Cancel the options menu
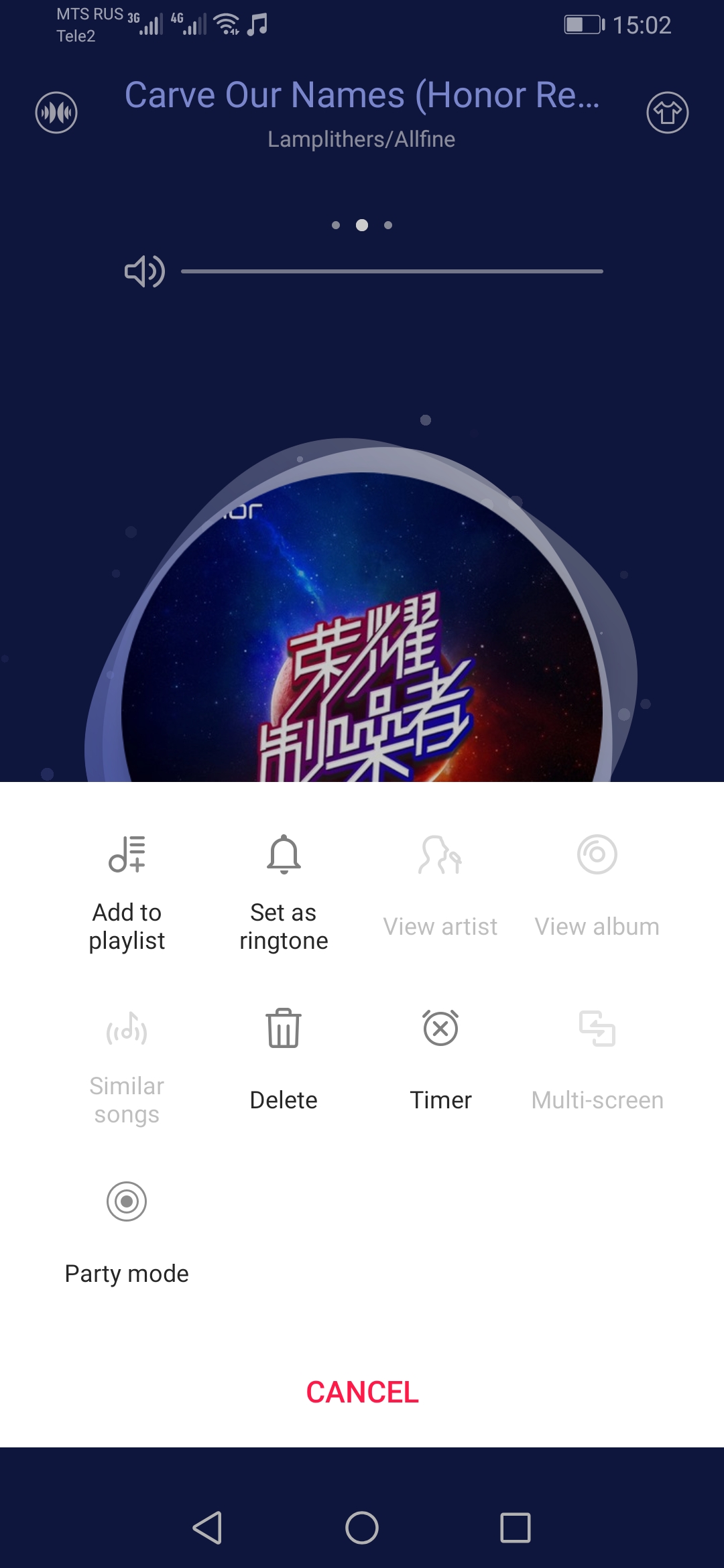 point(362,1392)
